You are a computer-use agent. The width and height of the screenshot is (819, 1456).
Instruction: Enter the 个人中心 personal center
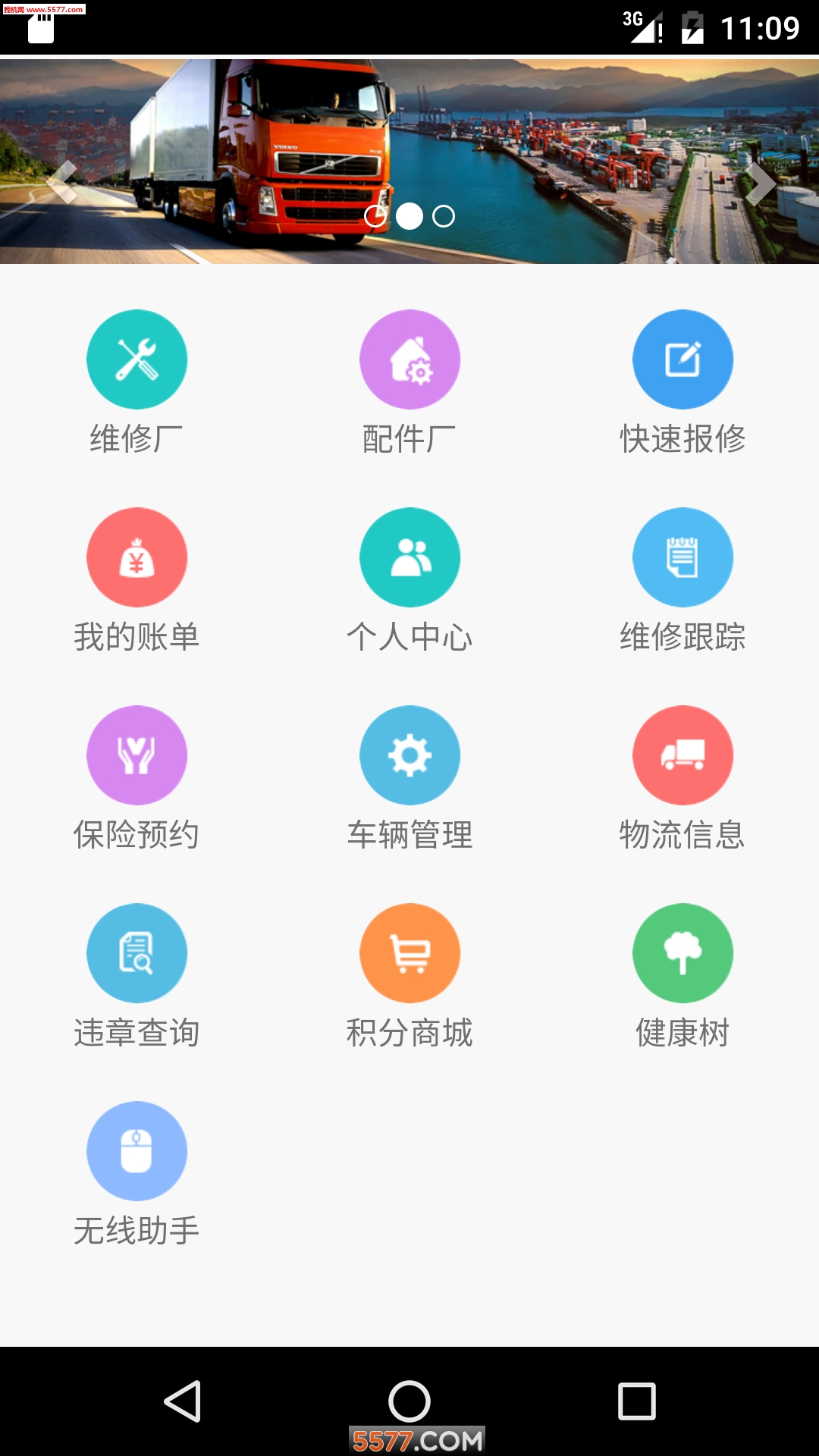[x=409, y=557]
